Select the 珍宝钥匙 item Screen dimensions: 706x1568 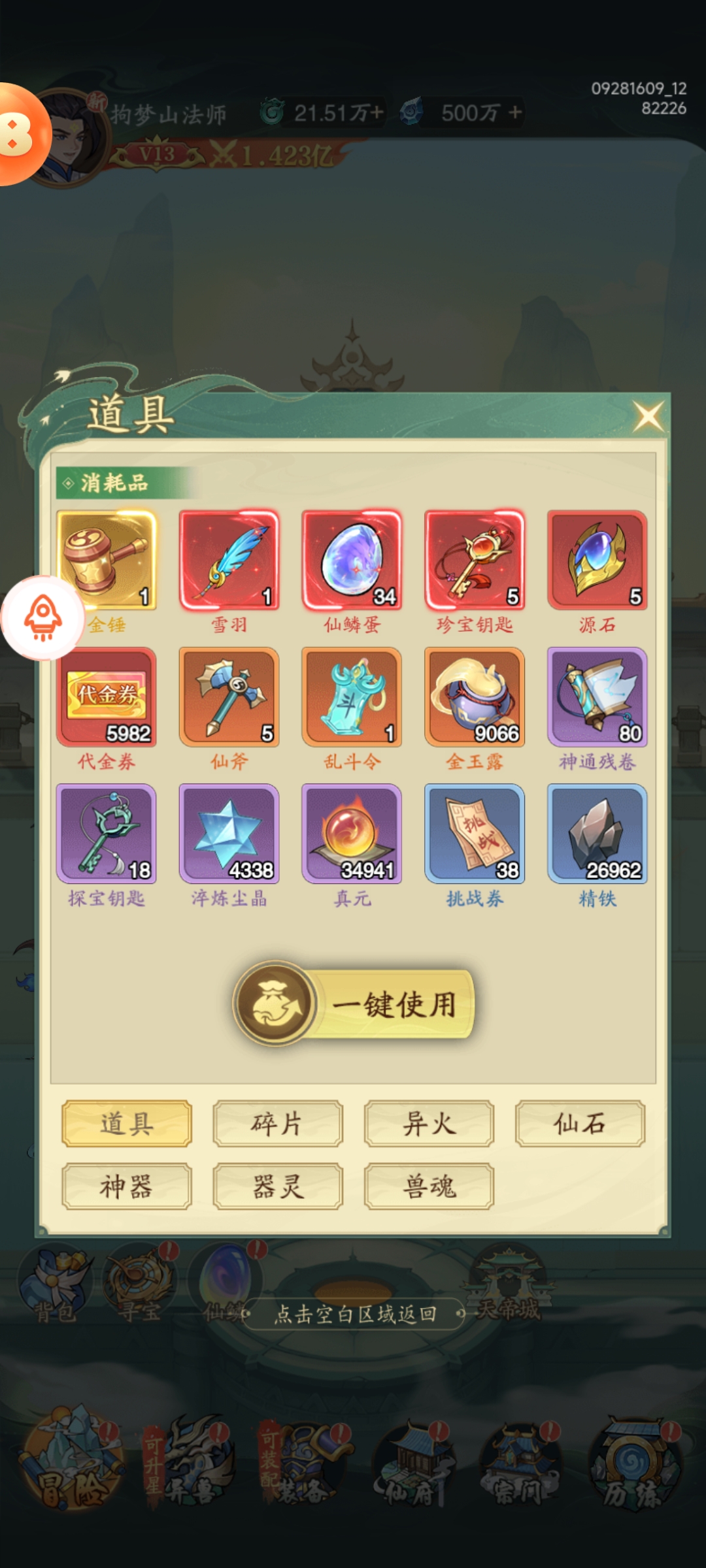tap(475, 560)
